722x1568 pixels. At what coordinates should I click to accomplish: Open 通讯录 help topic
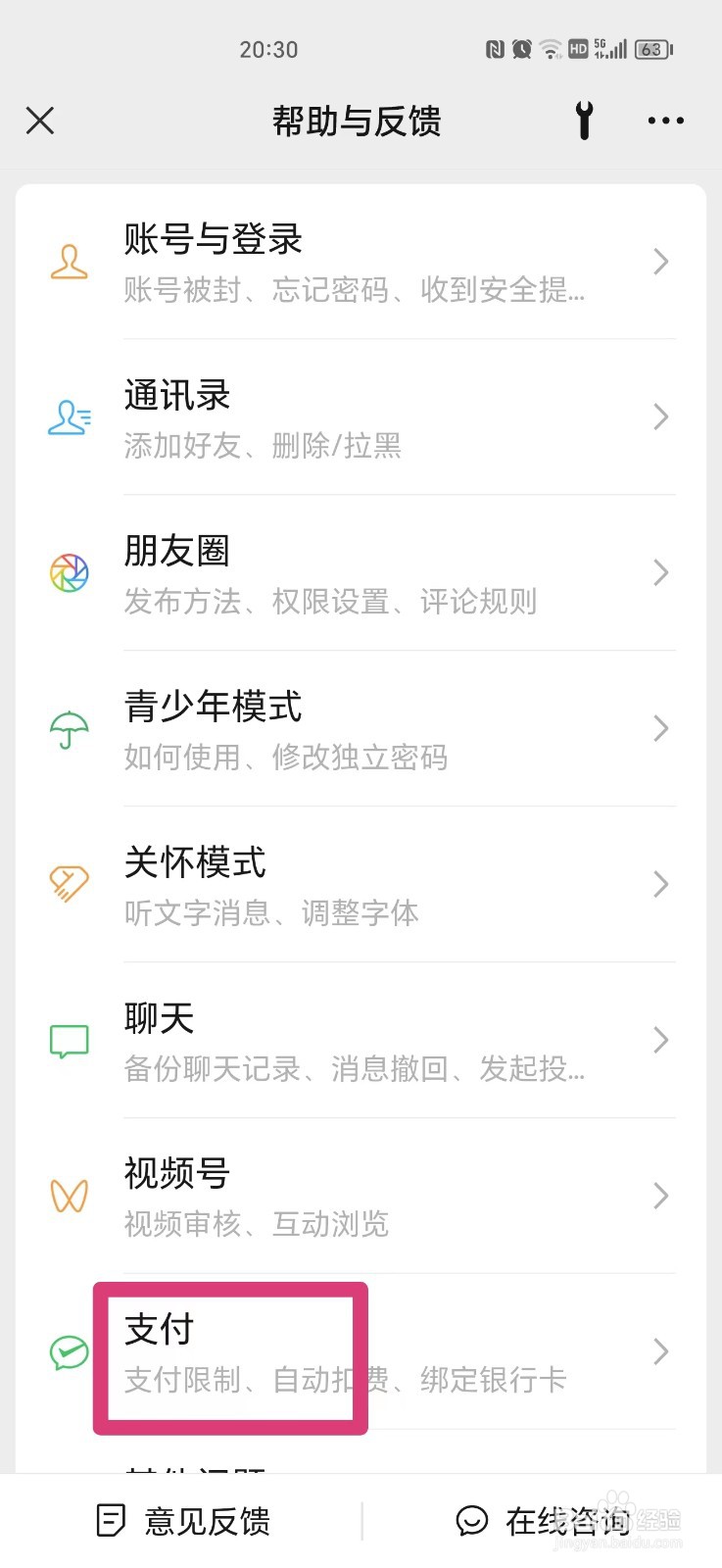pos(361,417)
